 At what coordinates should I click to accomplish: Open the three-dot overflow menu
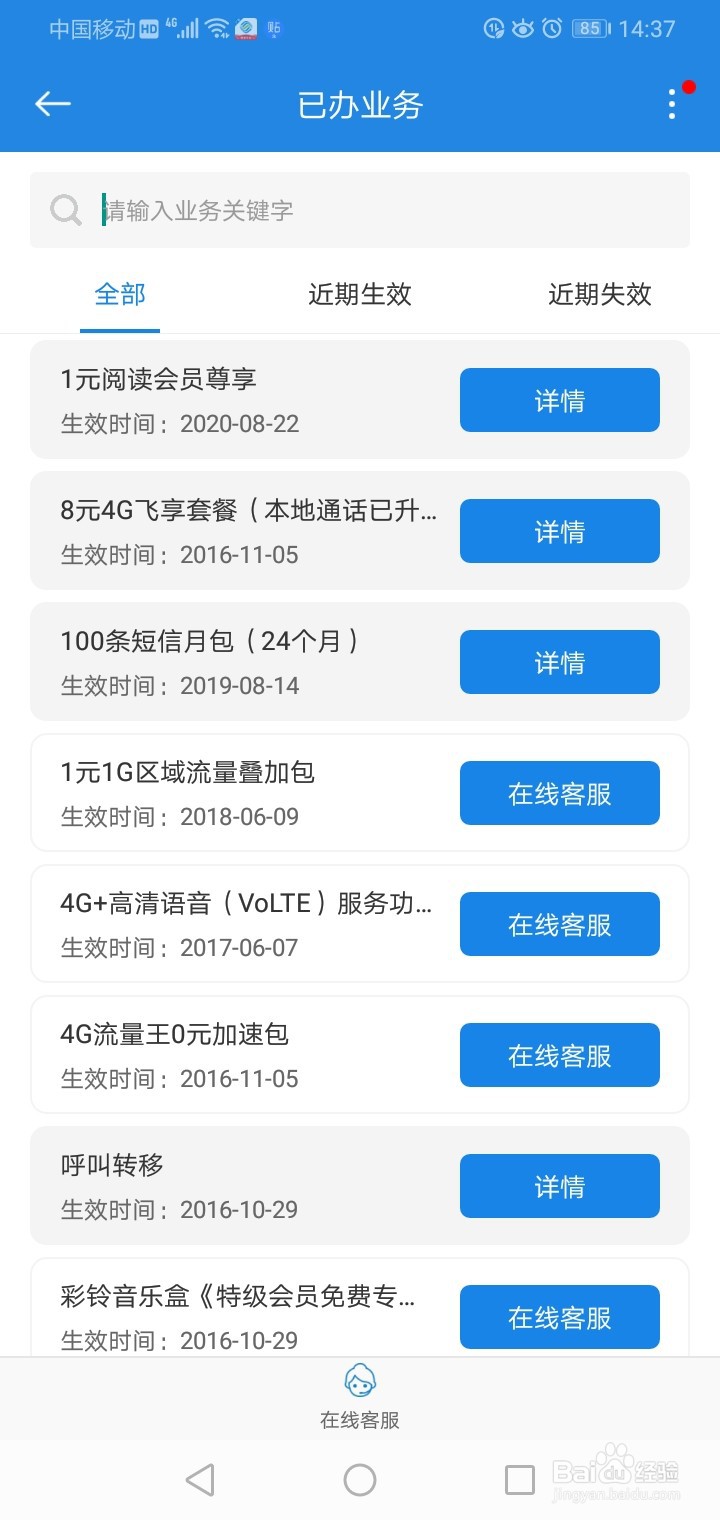[x=672, y=104]
